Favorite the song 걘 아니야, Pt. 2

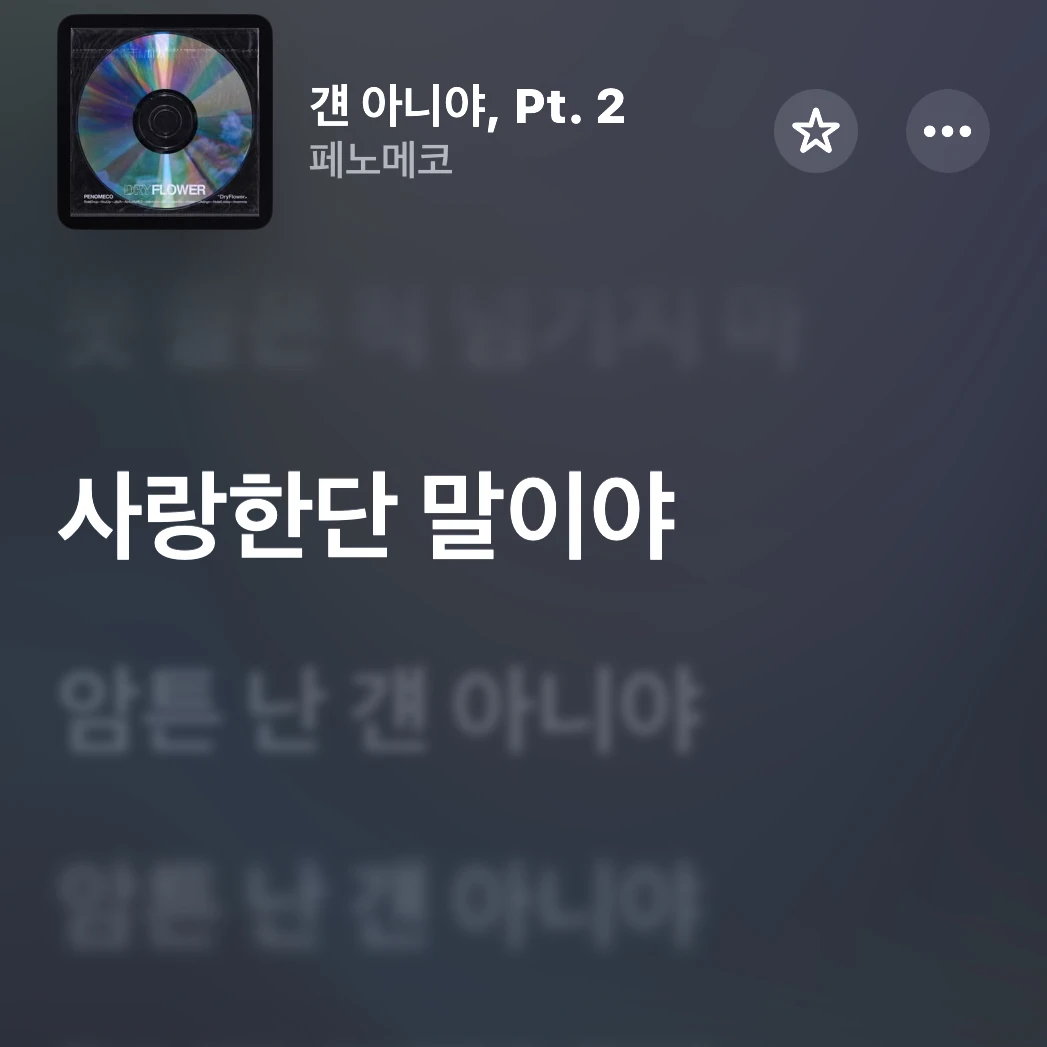(815, 131)
